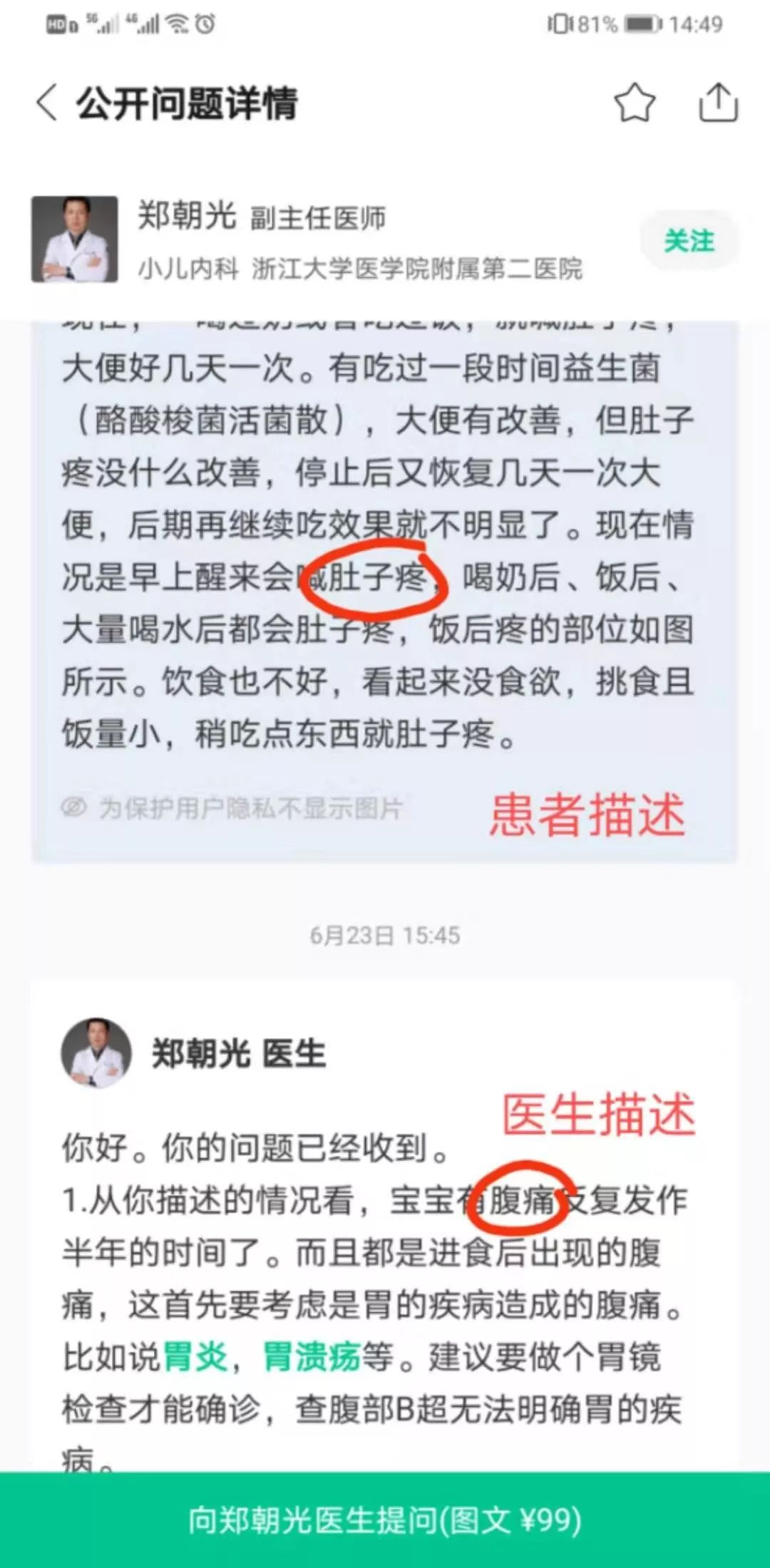This screenshot has width=770, height=1568.
Task: Share this public question
Action: (x=718, y=103)
